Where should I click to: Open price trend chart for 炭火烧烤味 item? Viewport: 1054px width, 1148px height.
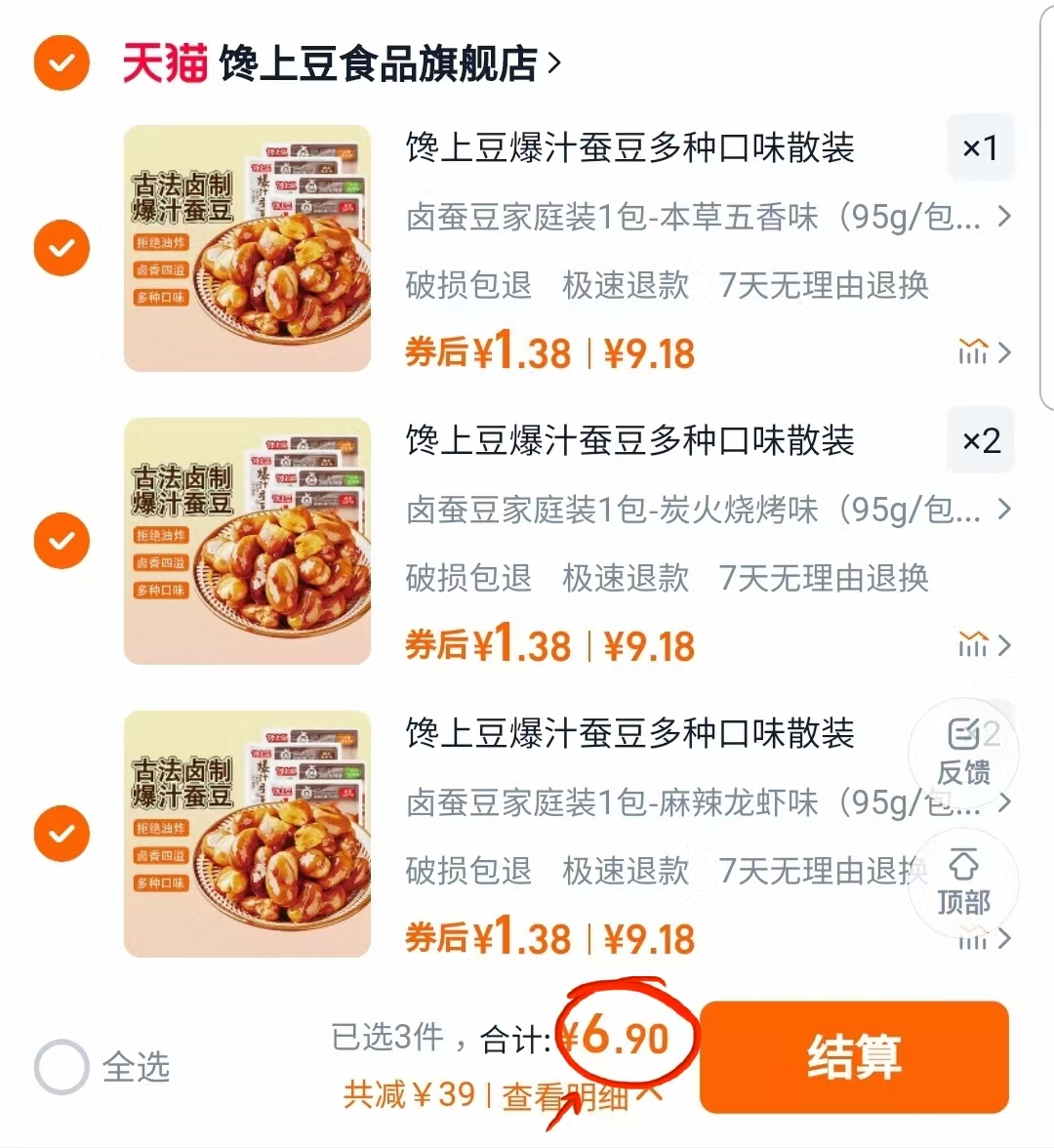[976, 645]
